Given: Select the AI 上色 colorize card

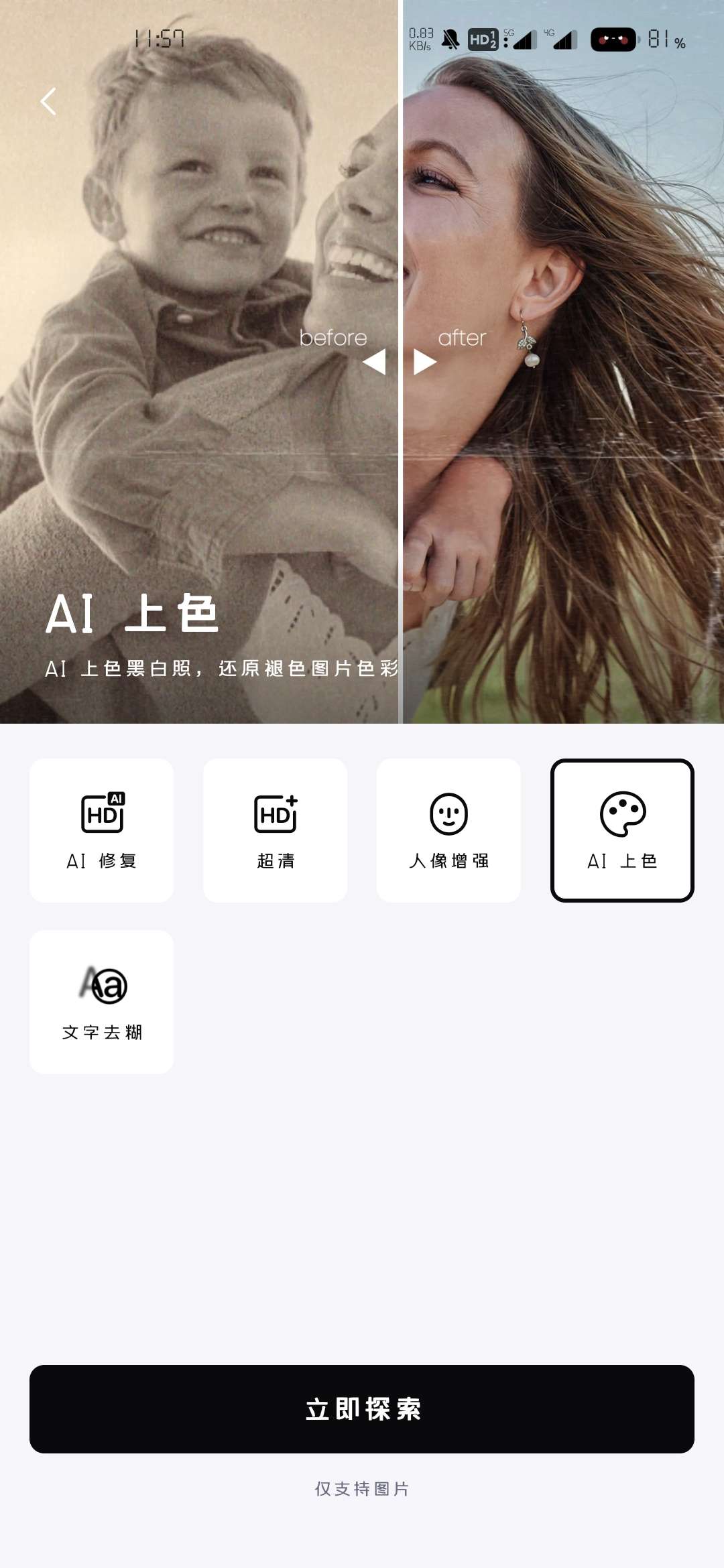Looking at the screenshot, I should click(622, 830).
